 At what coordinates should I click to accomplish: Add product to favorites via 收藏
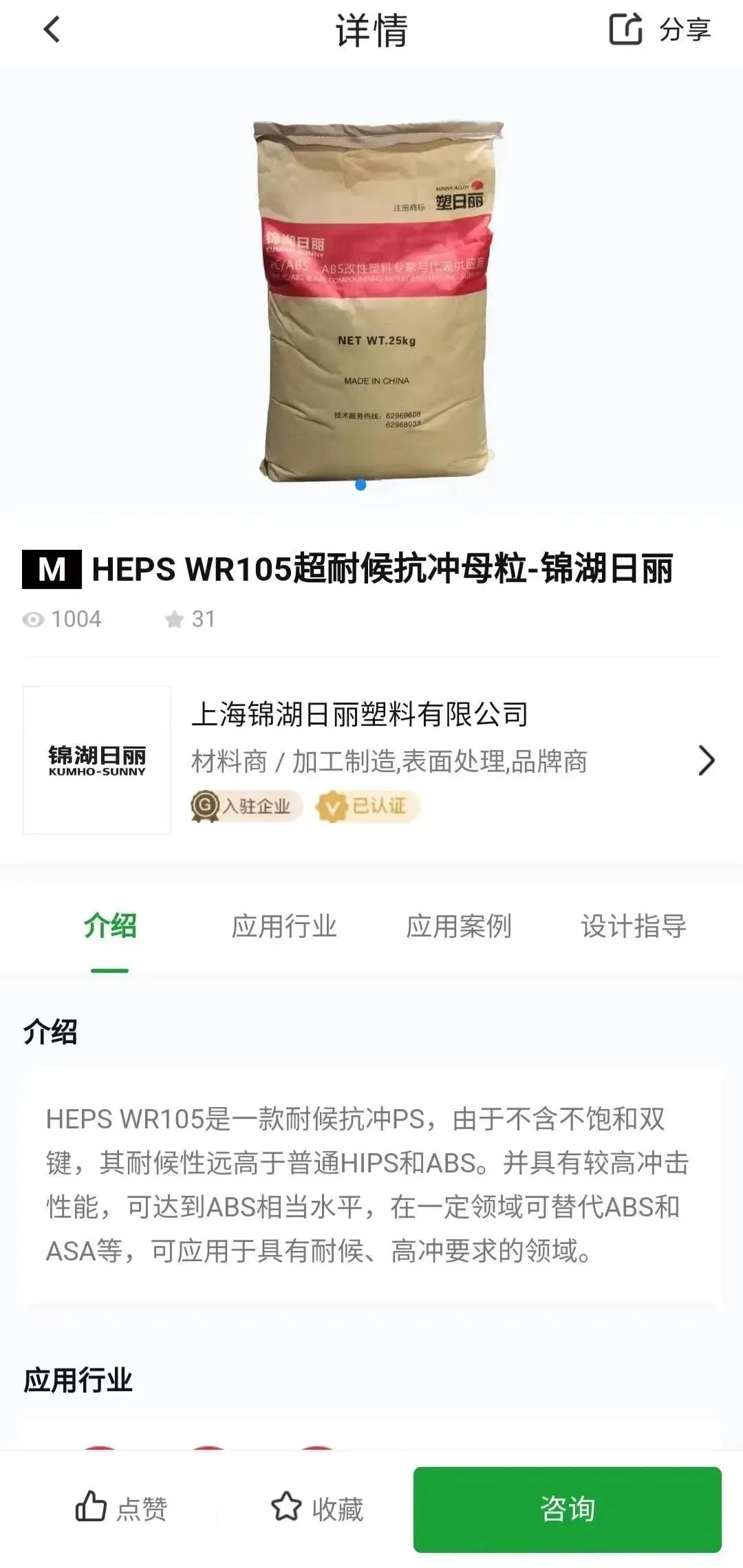[x=317, y=1509]
